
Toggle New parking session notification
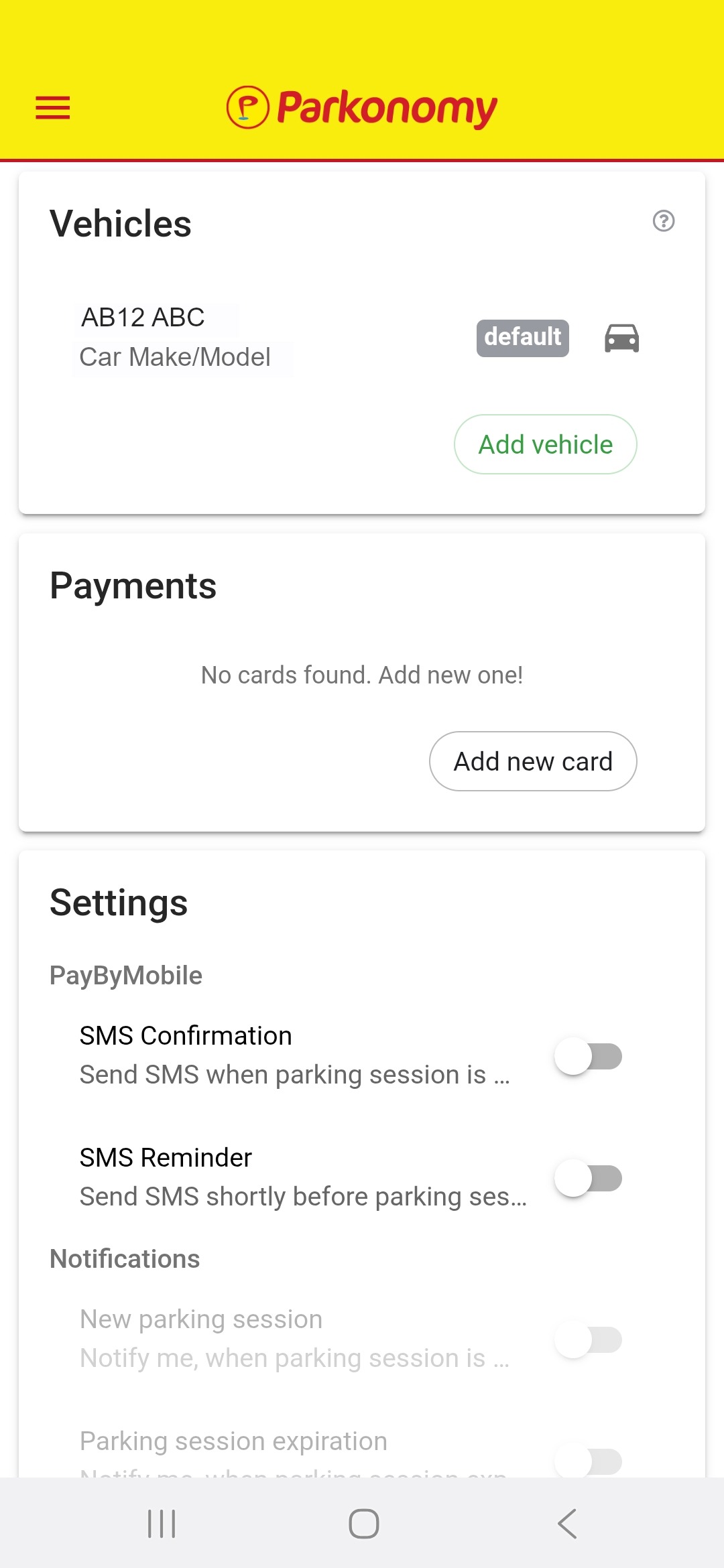588,1339
